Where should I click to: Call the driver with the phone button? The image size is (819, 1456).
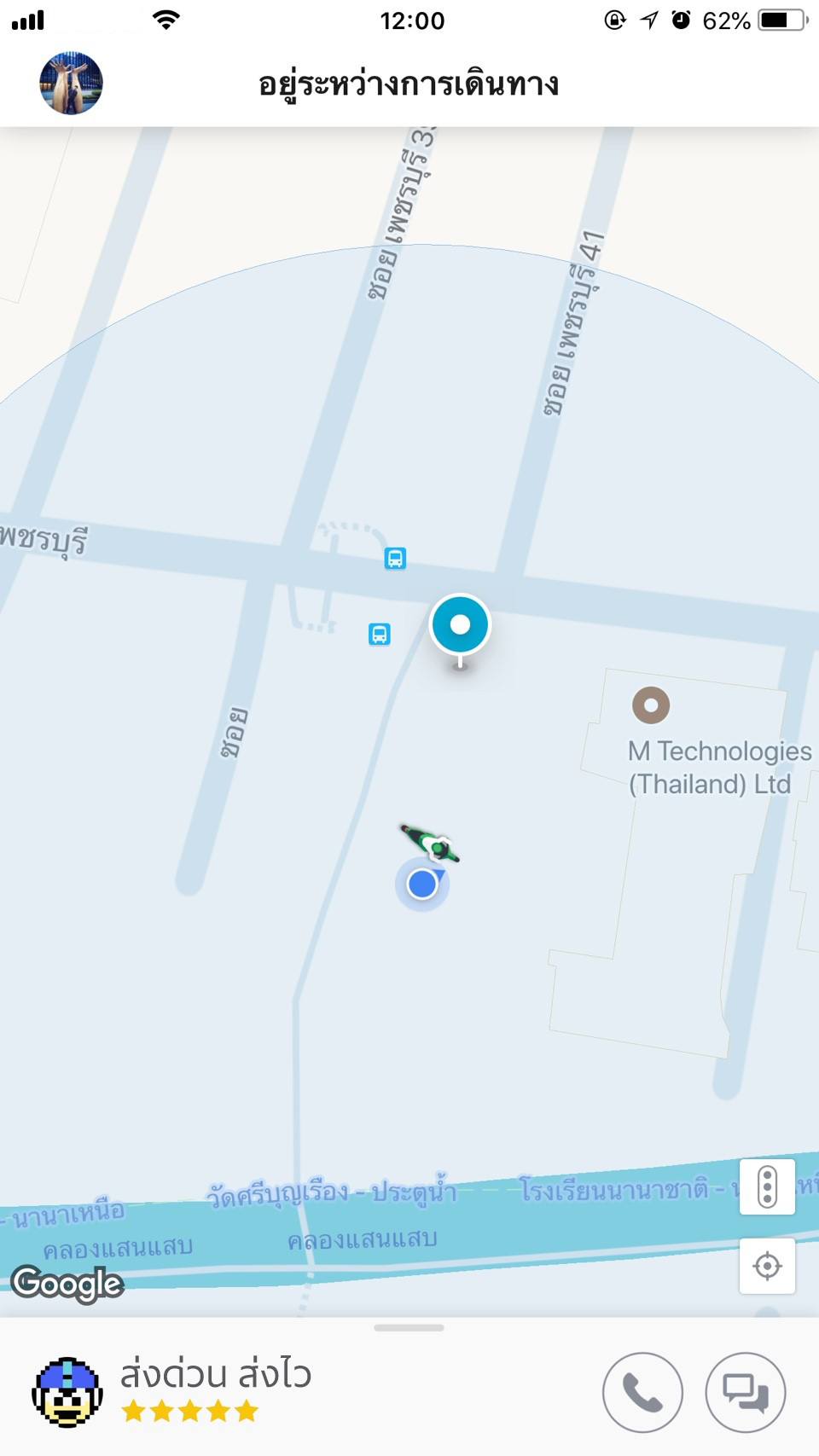[642, 1392]
